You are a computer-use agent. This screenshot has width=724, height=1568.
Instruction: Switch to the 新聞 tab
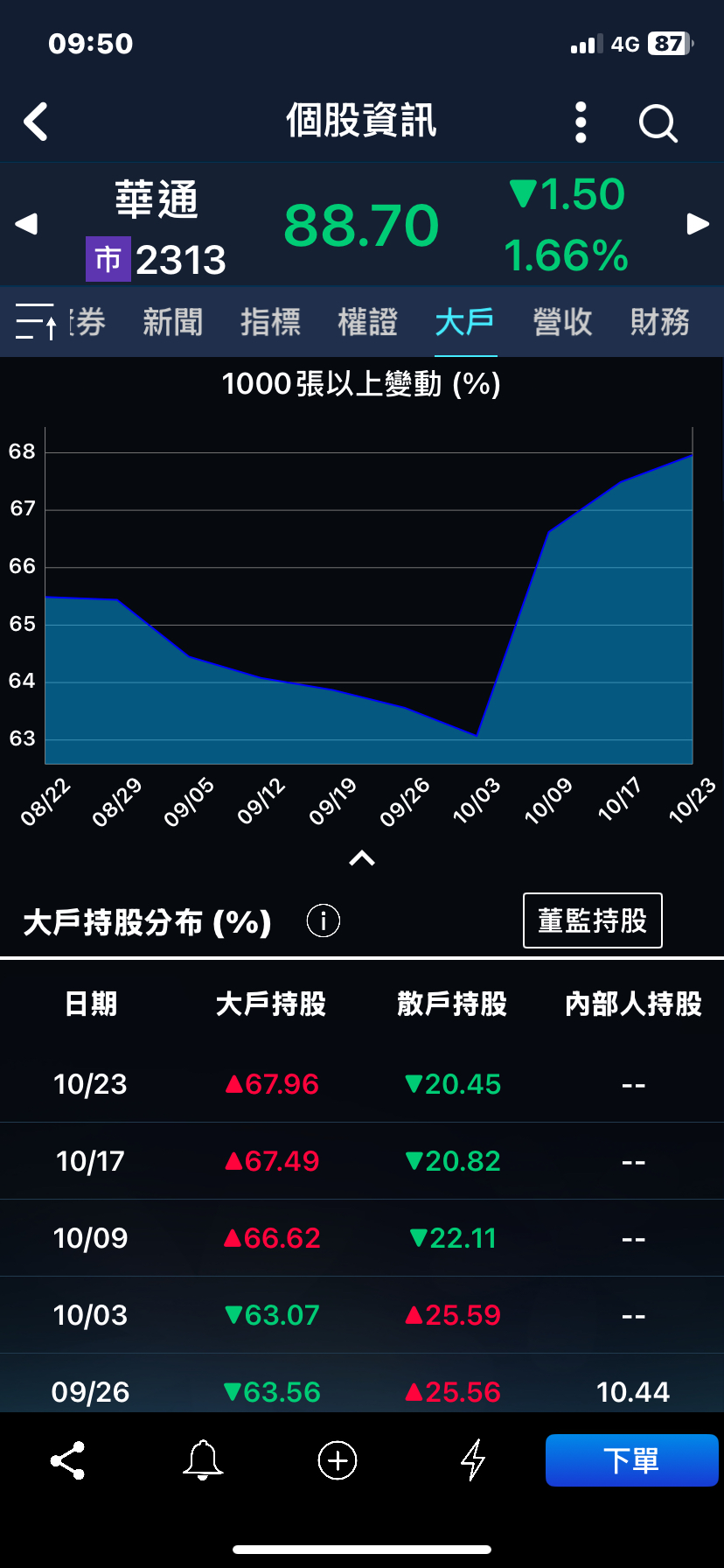(173, 322)
